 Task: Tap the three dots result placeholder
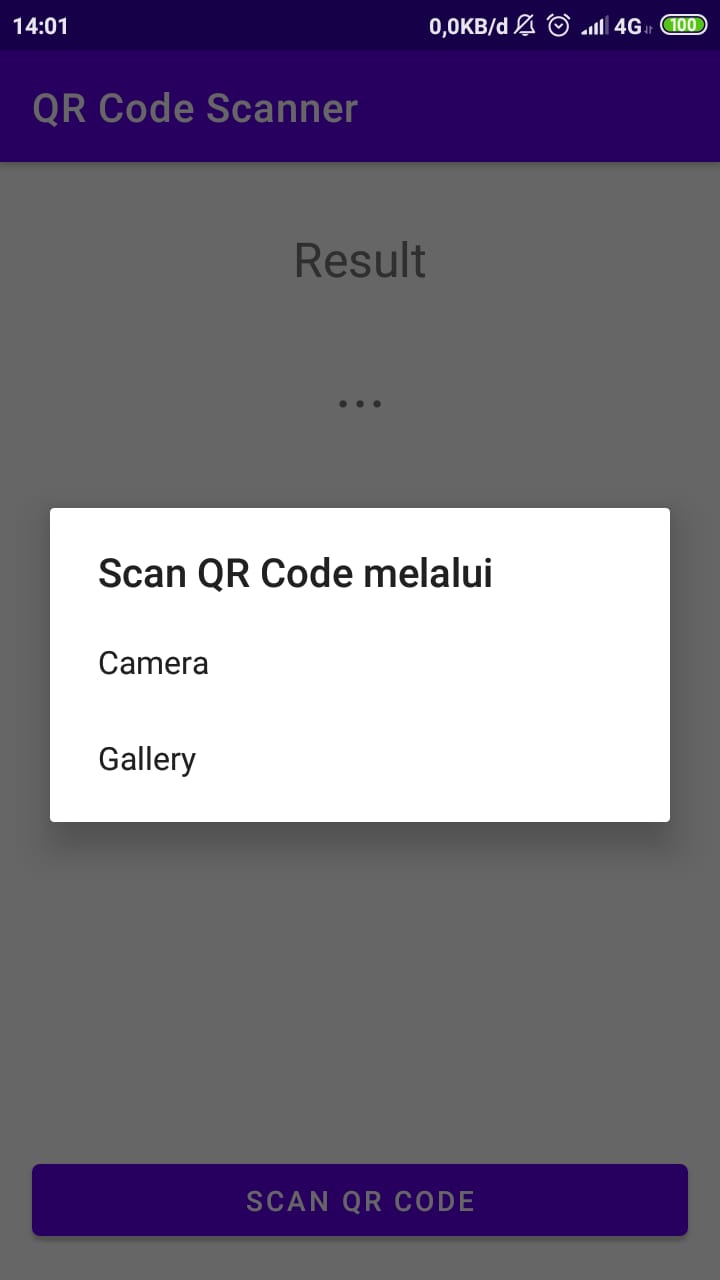[x=359, y=403]
